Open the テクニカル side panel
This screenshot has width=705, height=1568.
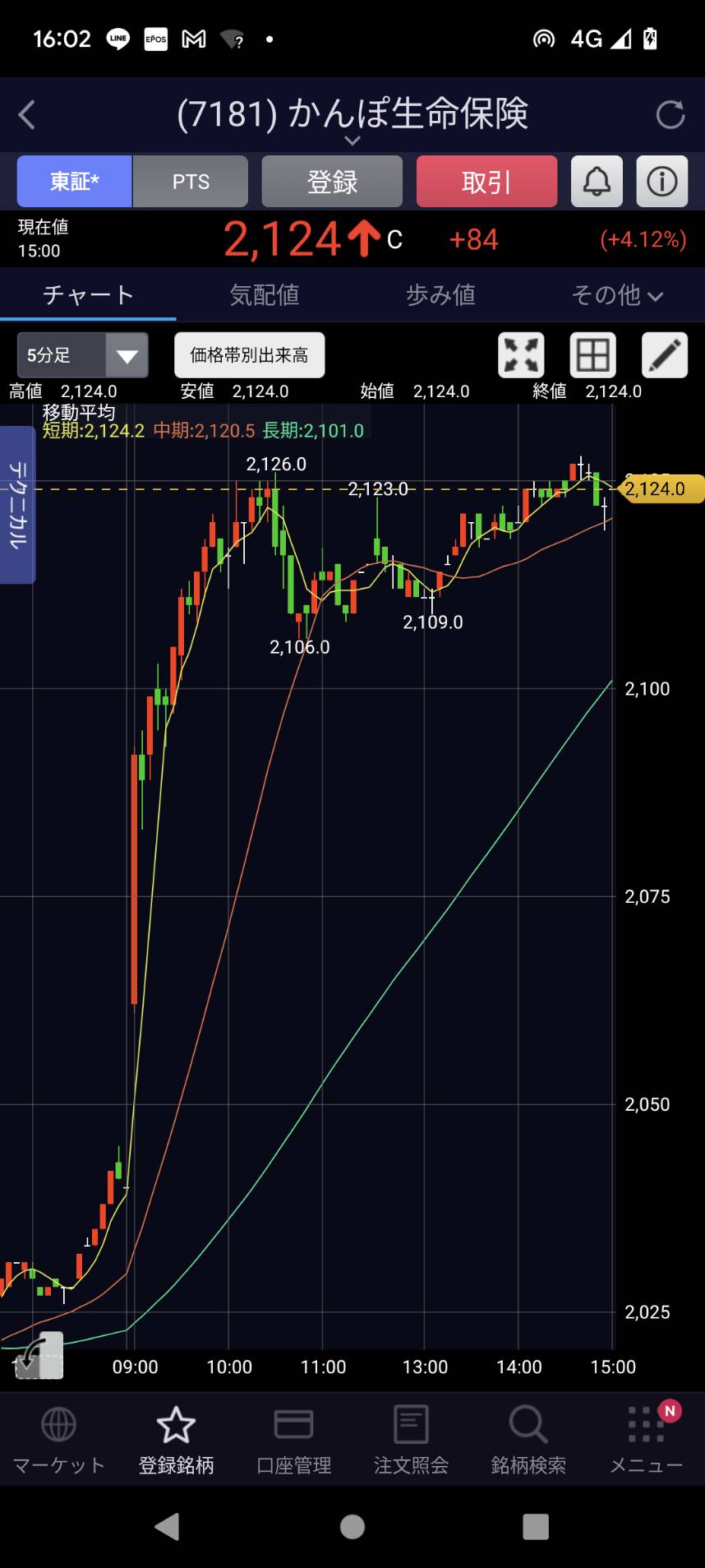coord(17,504)
